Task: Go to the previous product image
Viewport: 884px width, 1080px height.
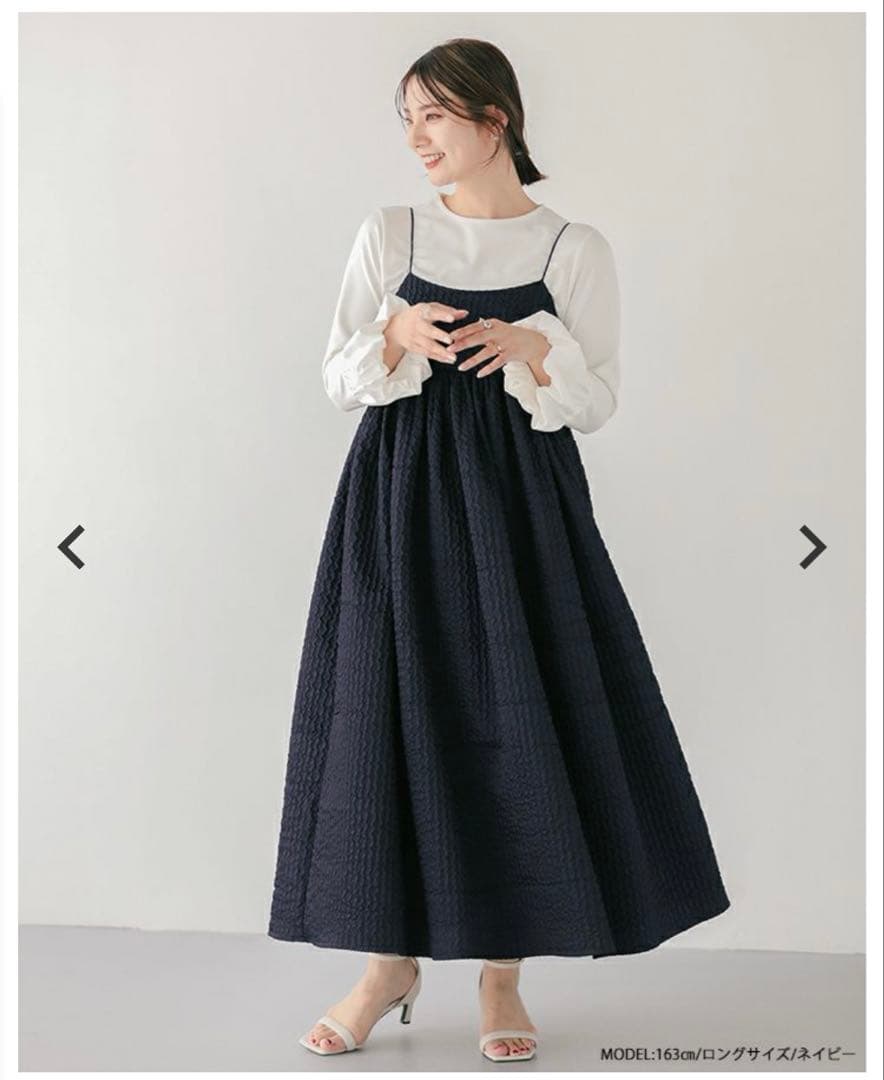Action: 71,547
